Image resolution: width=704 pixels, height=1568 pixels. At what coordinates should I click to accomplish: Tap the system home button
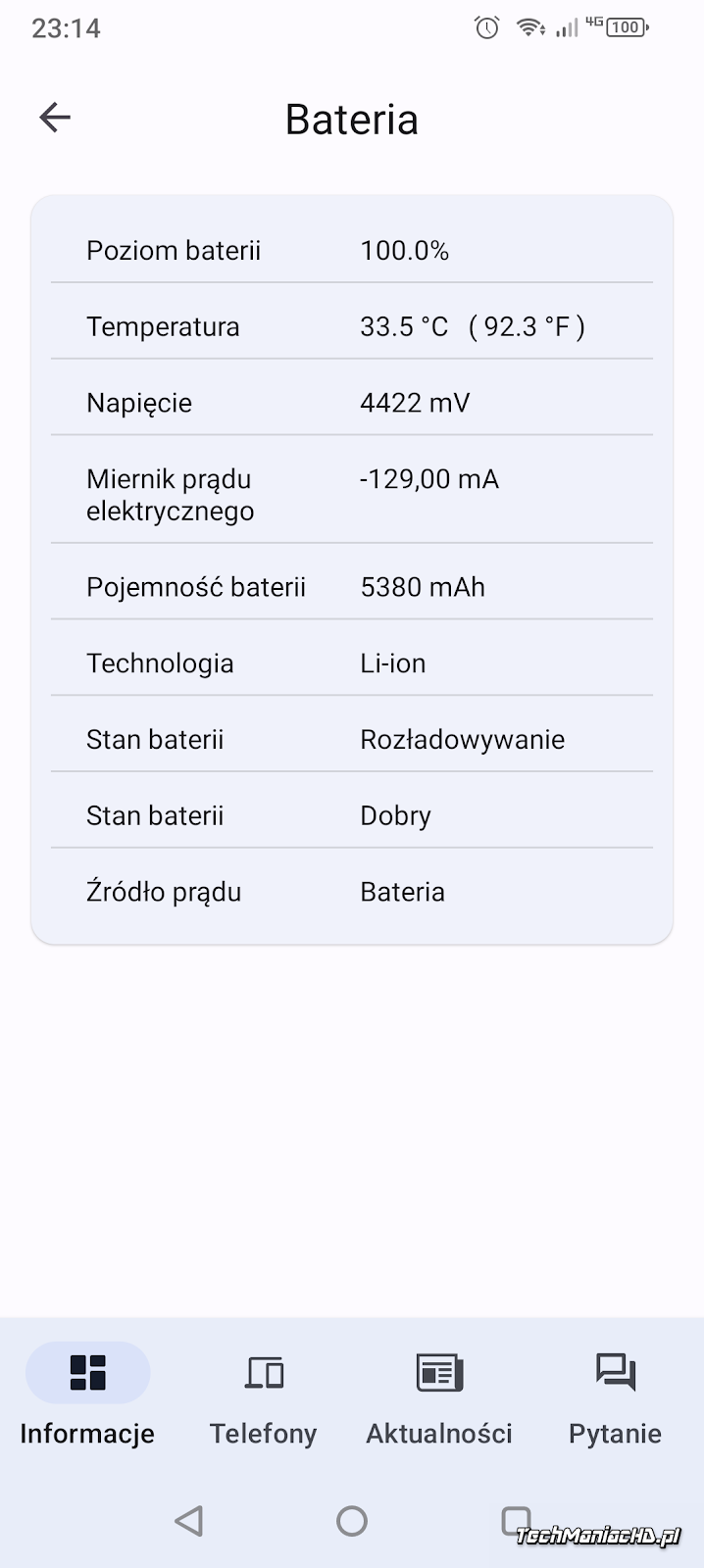click(352, 1521)
